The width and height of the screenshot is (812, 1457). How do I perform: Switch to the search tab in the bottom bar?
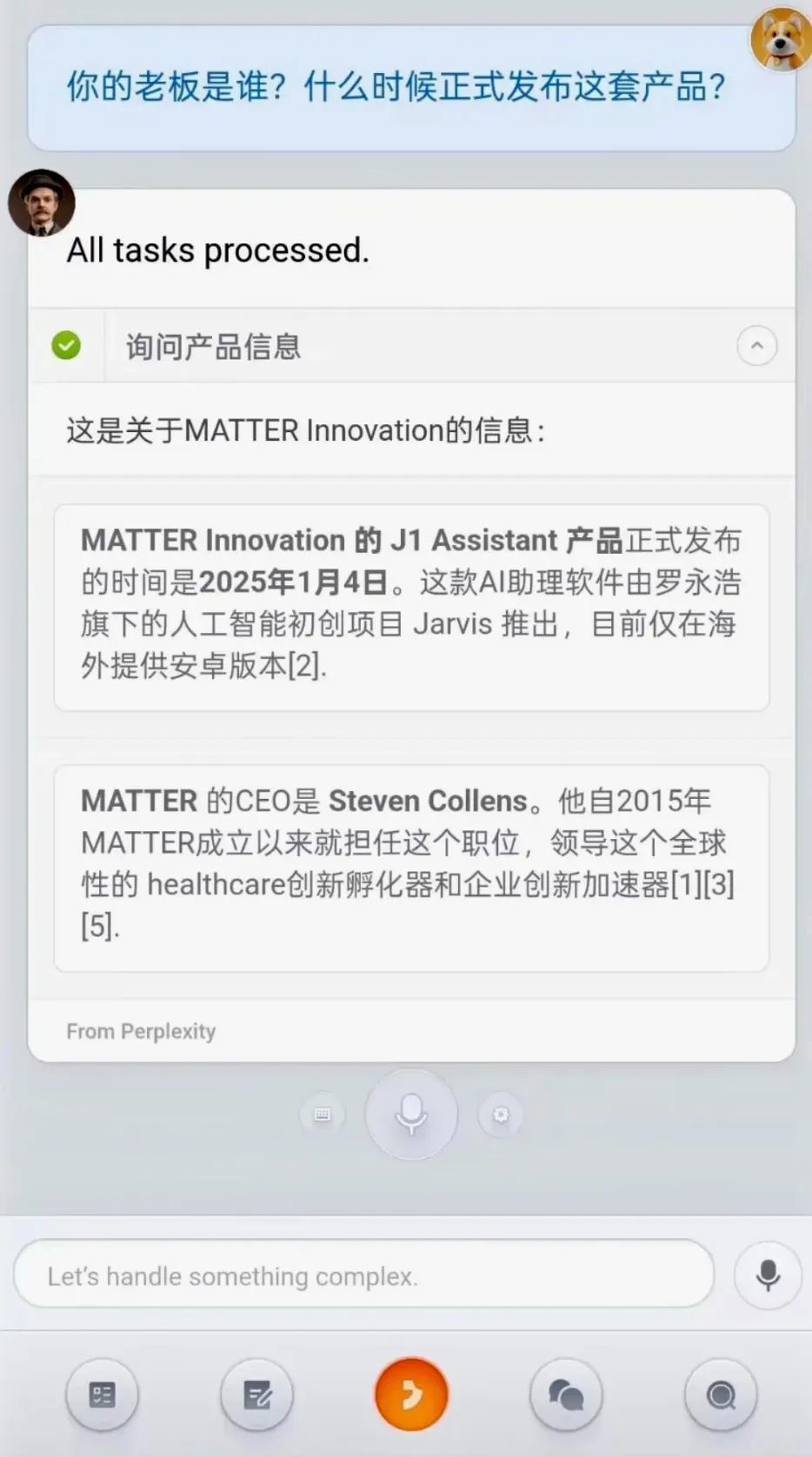[x=721, y=1395]
